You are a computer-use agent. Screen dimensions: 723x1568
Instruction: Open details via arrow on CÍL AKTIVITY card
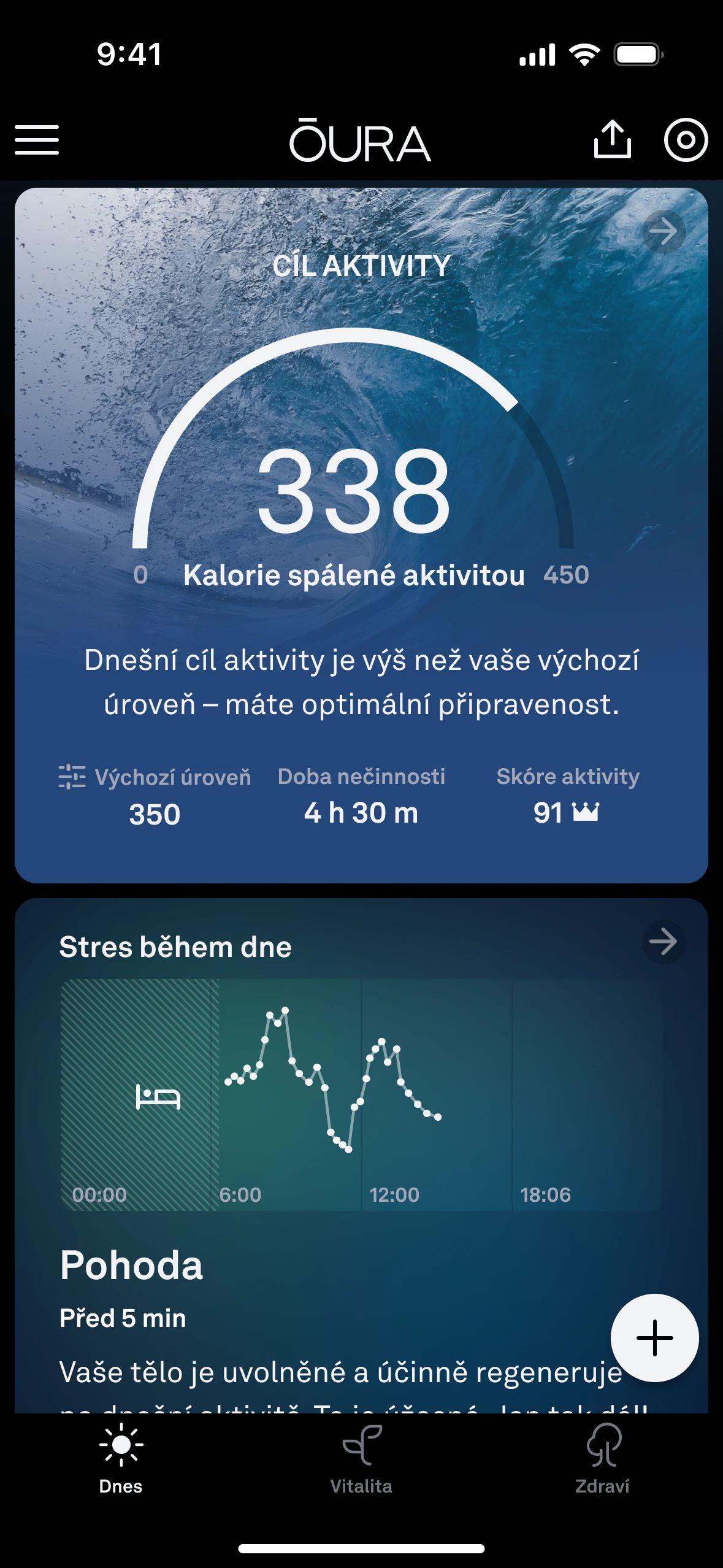coord(664,232)
